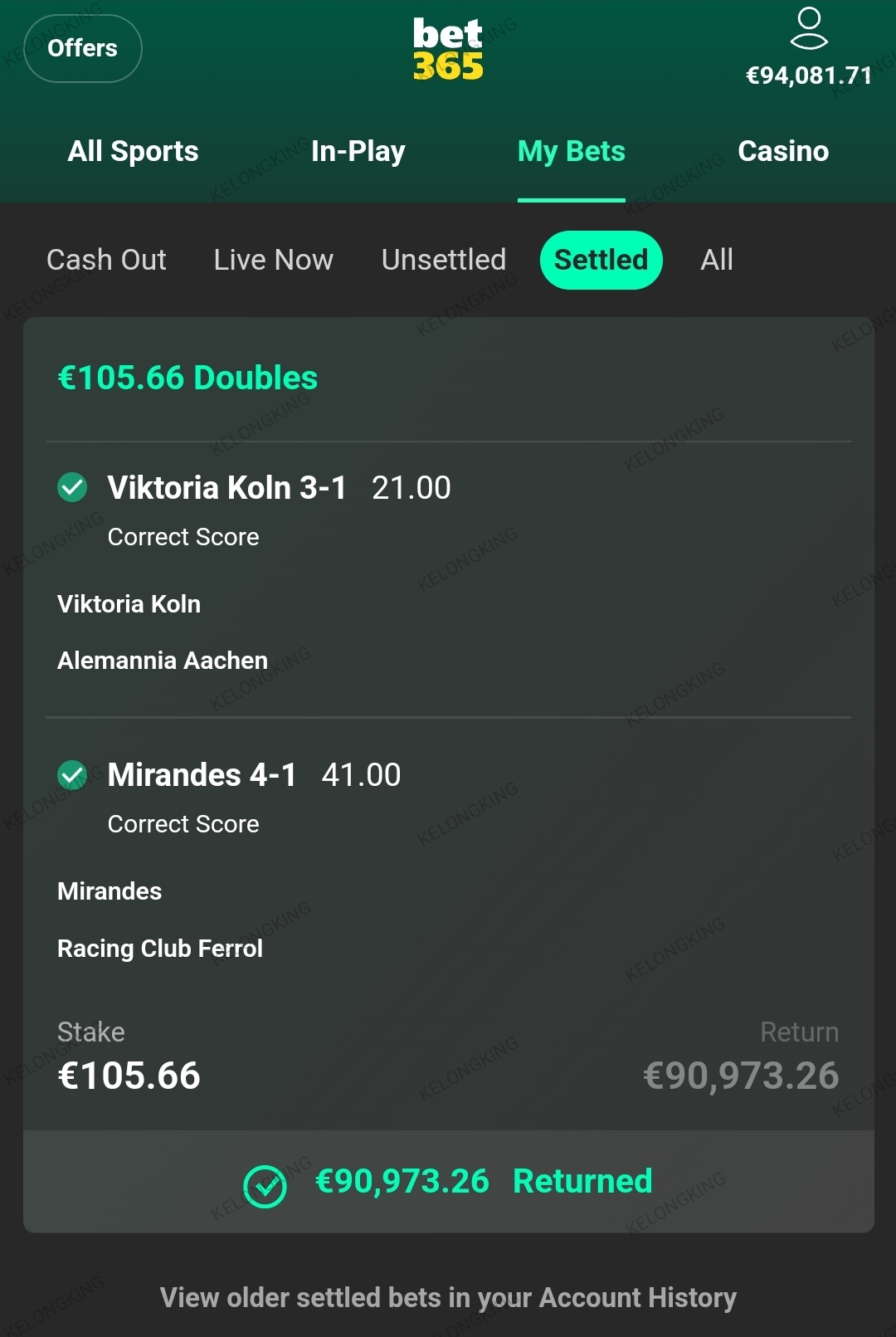Select the Settled filter
The width and height of the screenshot is (896, 1337).
[x=601, y=260]
